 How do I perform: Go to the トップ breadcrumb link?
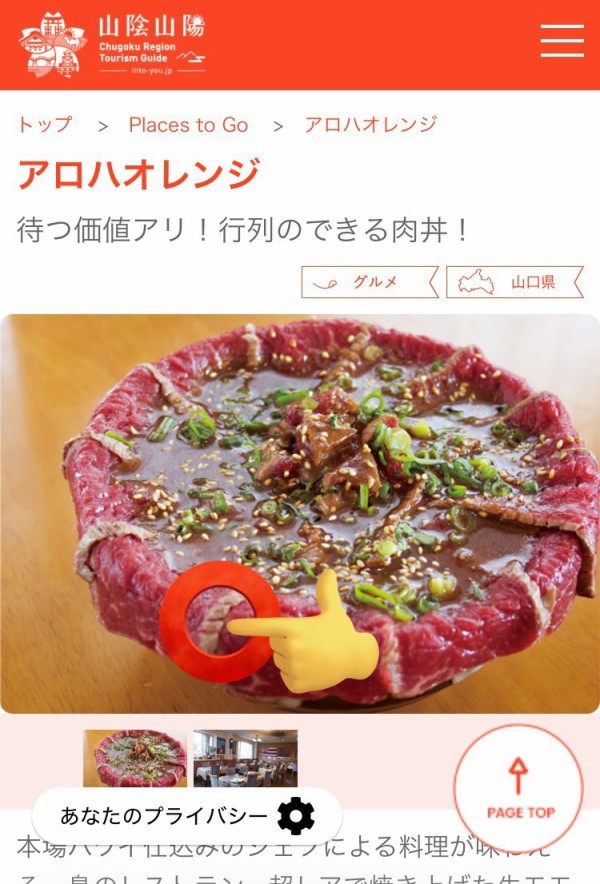coord(45,125)
